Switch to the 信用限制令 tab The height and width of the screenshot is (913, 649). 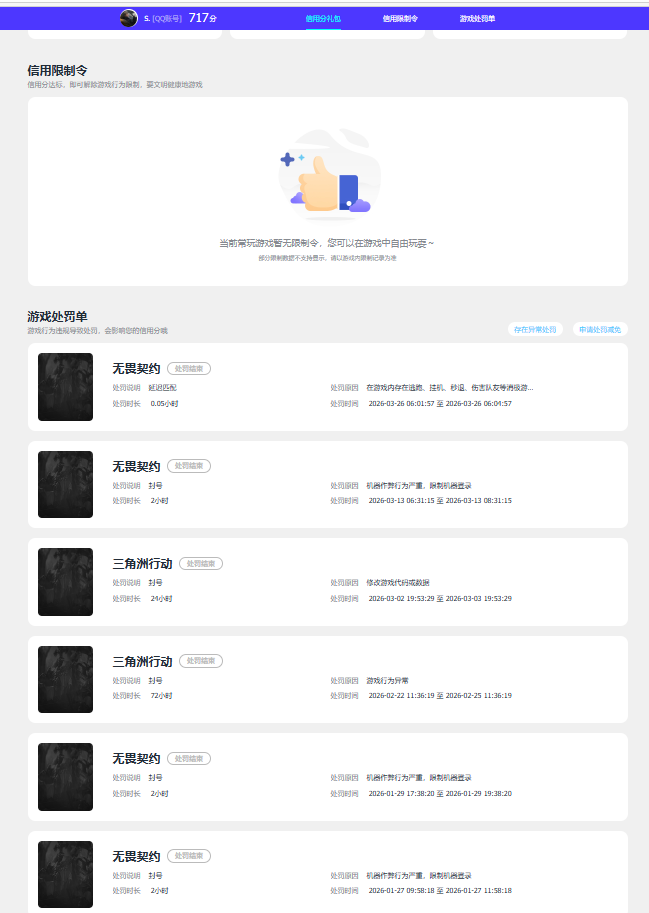click(400, 19)
